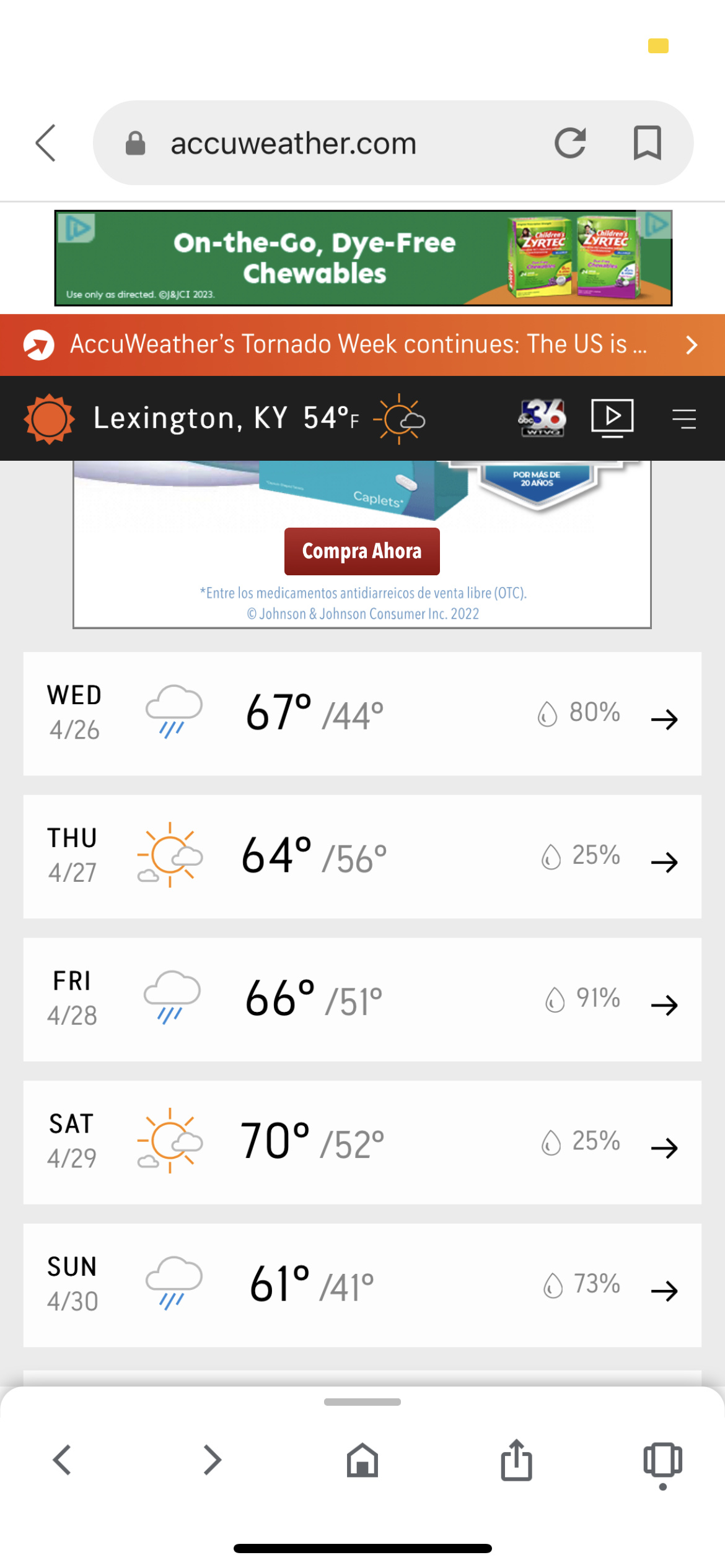Open the AccuWeather hamburger menu

click(684, 419)
